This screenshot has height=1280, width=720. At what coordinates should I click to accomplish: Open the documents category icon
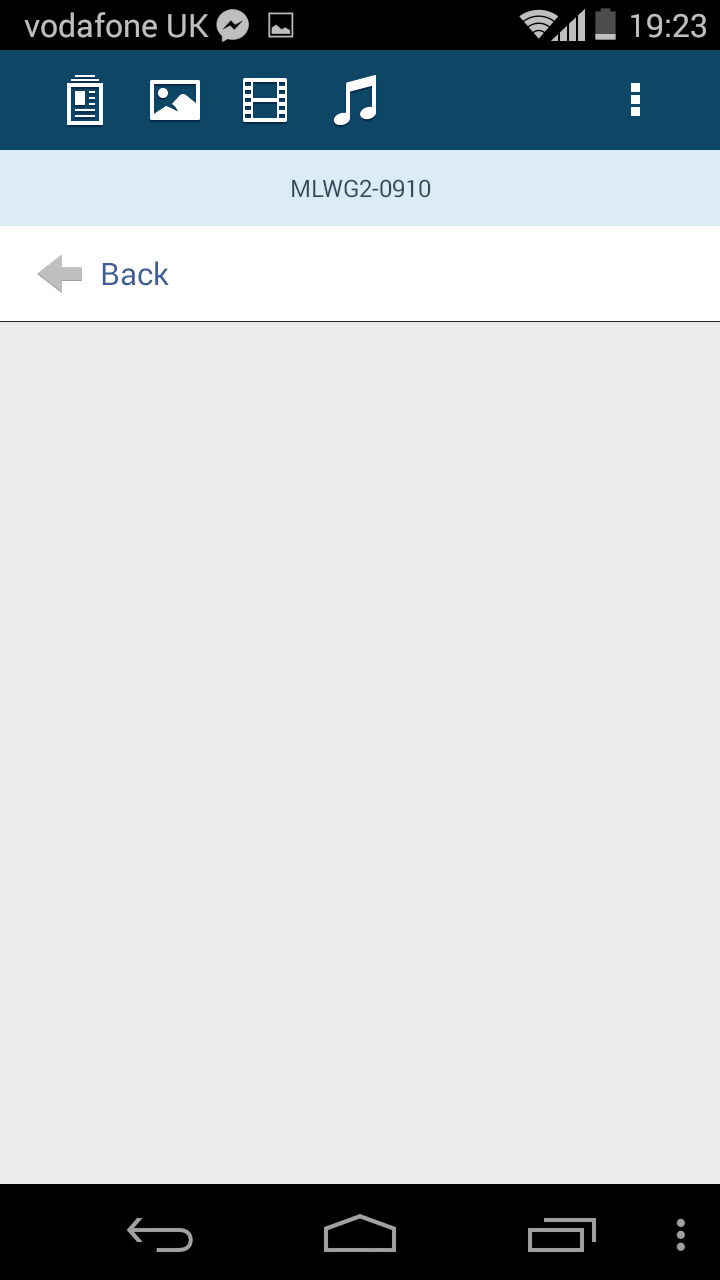[85, 100]
